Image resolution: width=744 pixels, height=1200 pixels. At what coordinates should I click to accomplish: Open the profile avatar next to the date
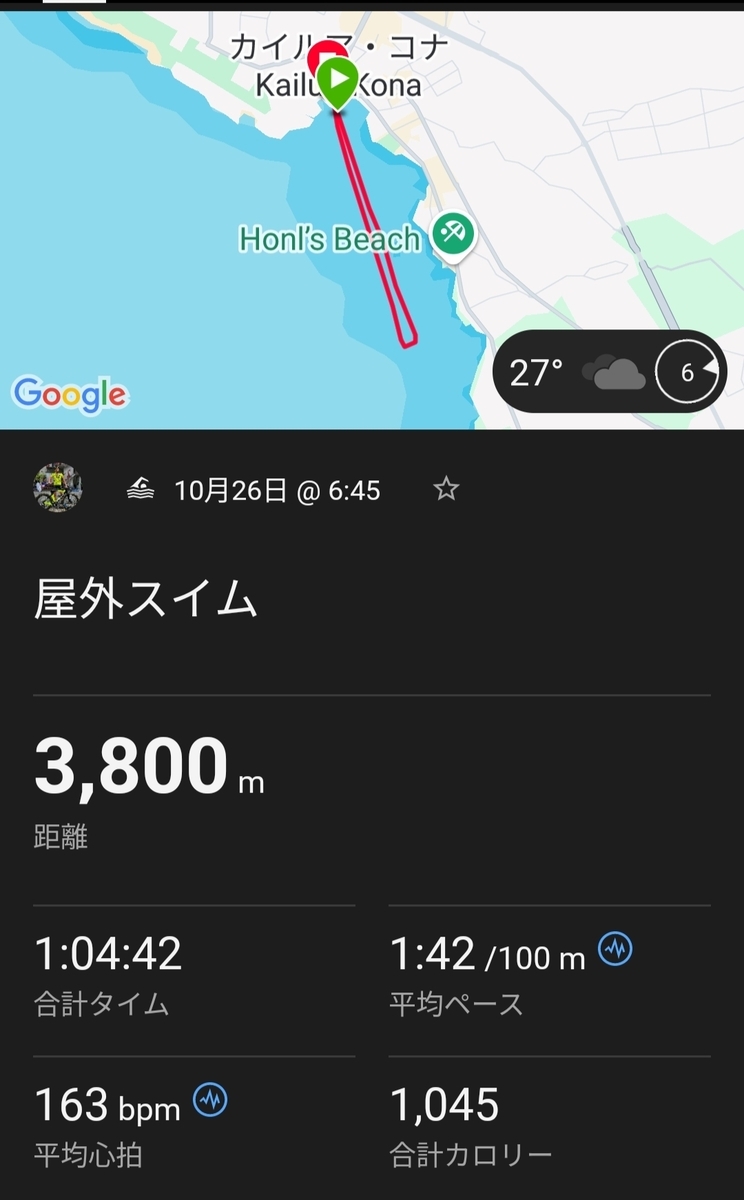tap(58, 488)
